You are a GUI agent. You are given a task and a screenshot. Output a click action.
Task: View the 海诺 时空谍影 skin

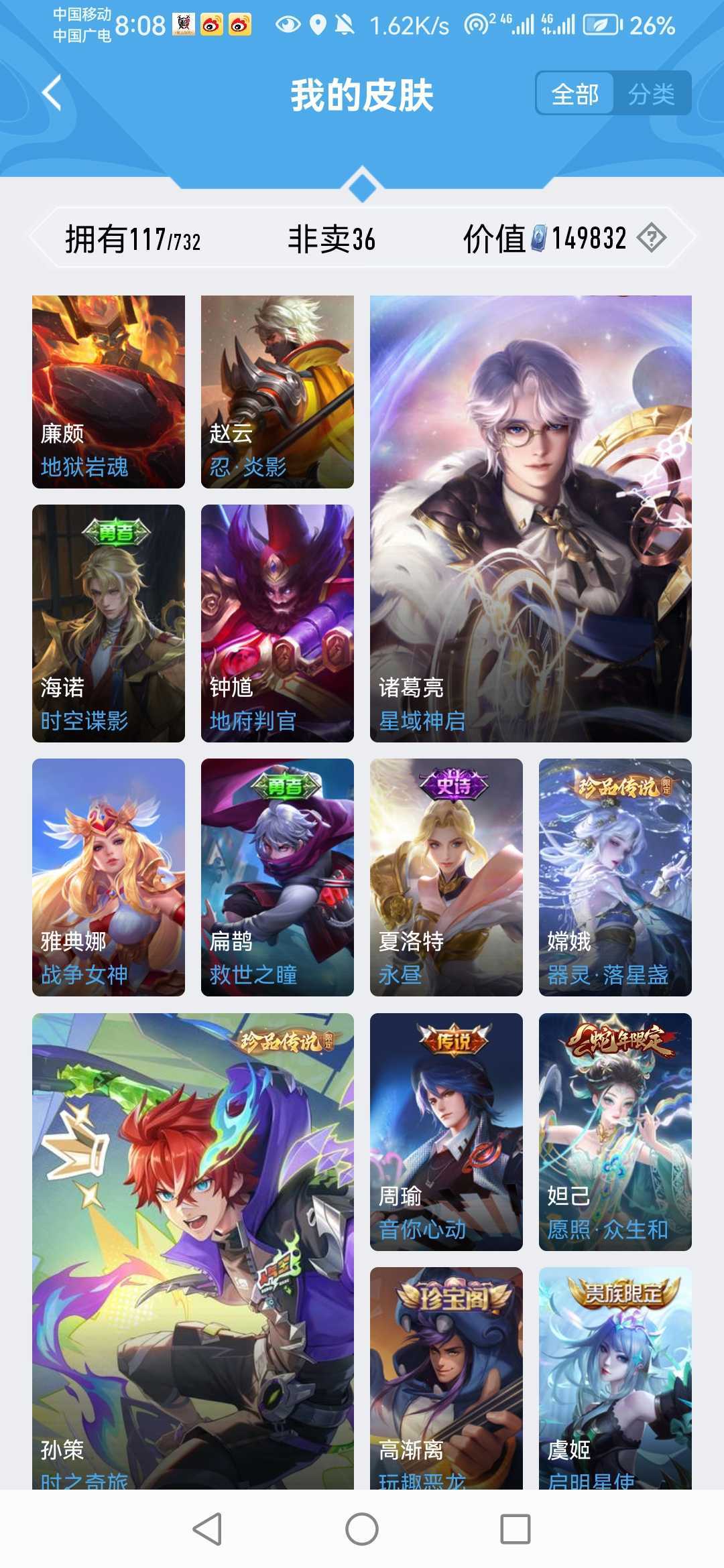[x=109, y=623]
